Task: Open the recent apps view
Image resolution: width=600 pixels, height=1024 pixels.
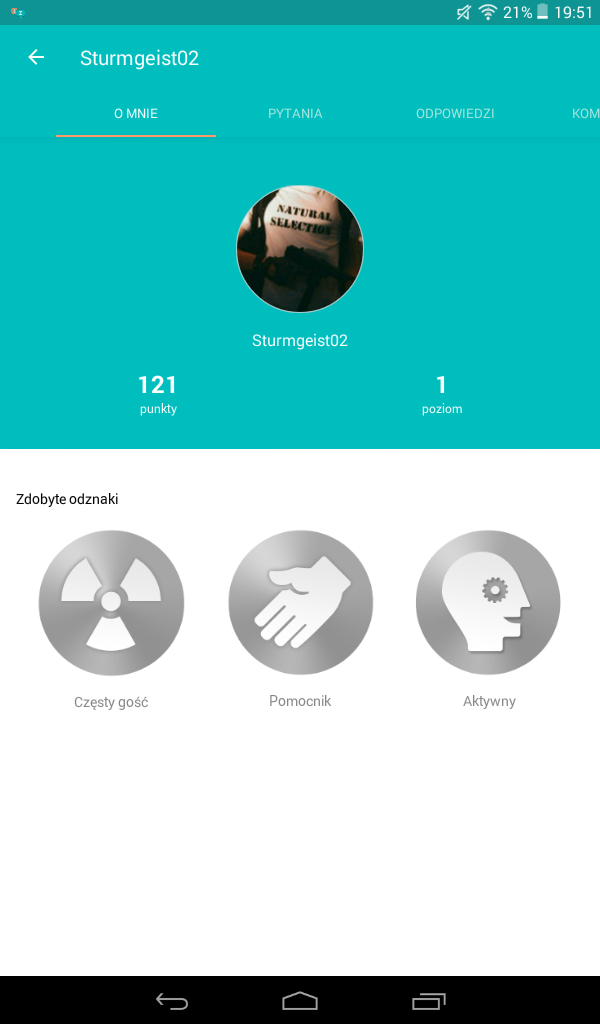Action: (428, 1000)
